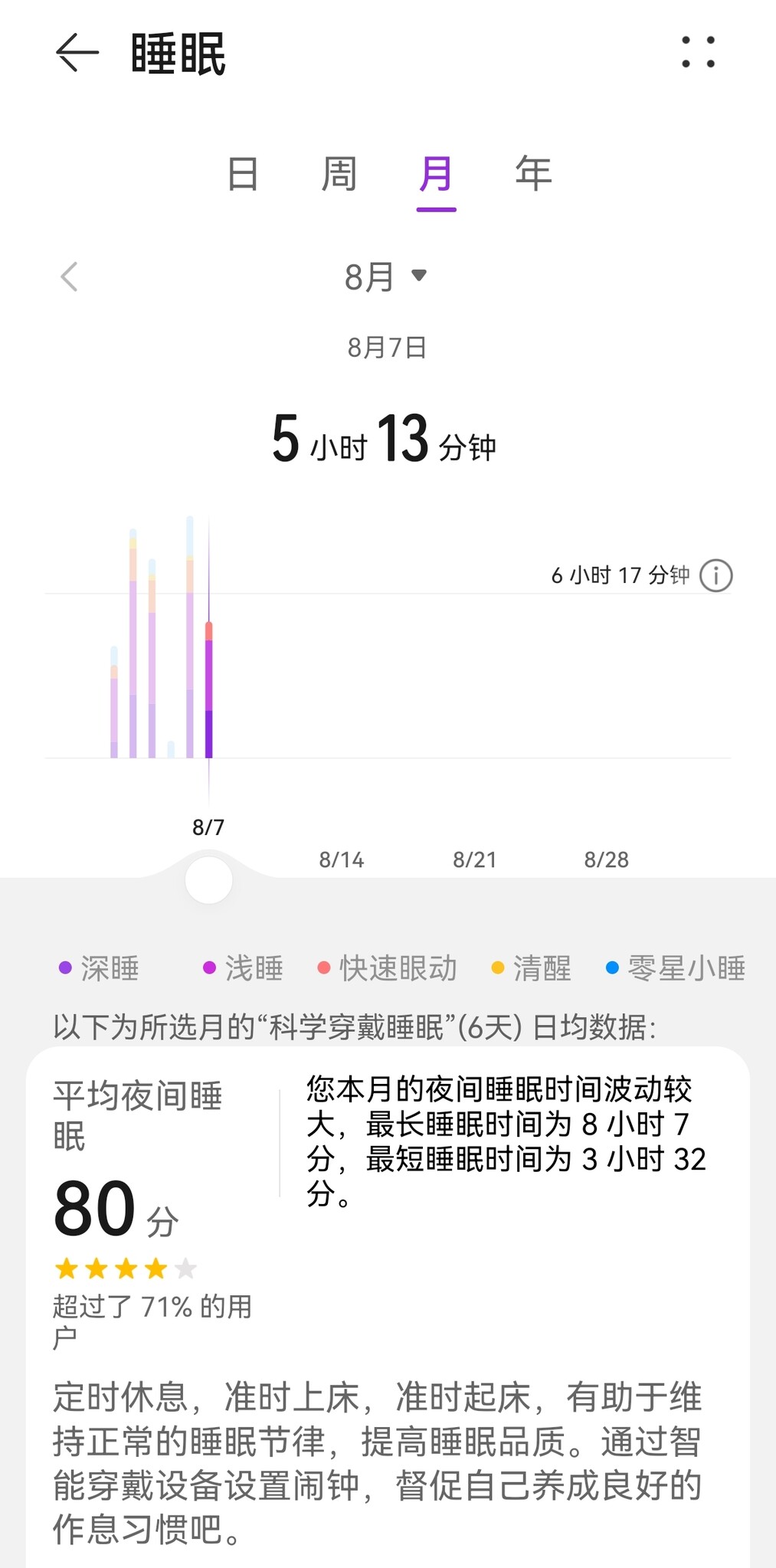776x1568 pixels.
Task: Tap the round chart date slider handle
Action: (208, 880)
